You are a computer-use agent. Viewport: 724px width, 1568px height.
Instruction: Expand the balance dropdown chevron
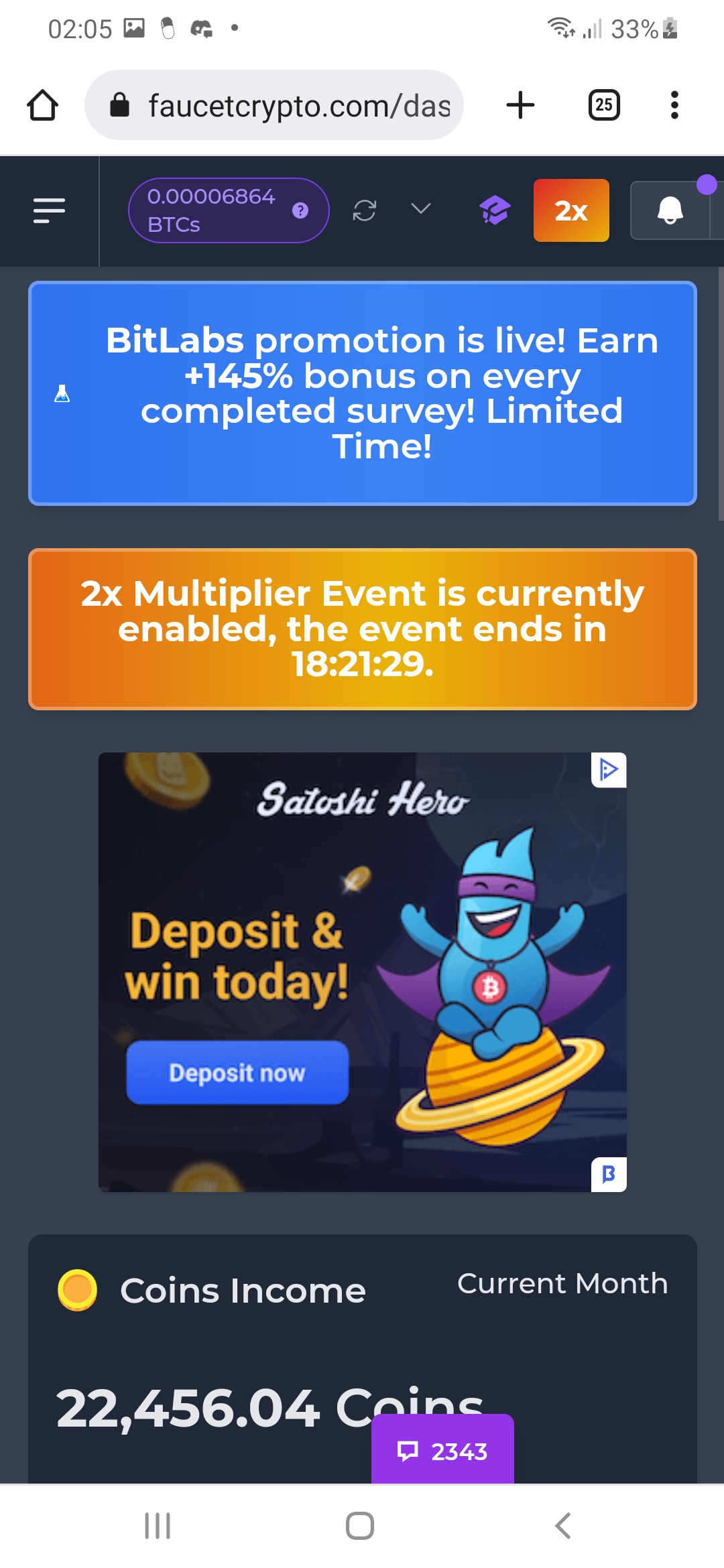point(421,209)
